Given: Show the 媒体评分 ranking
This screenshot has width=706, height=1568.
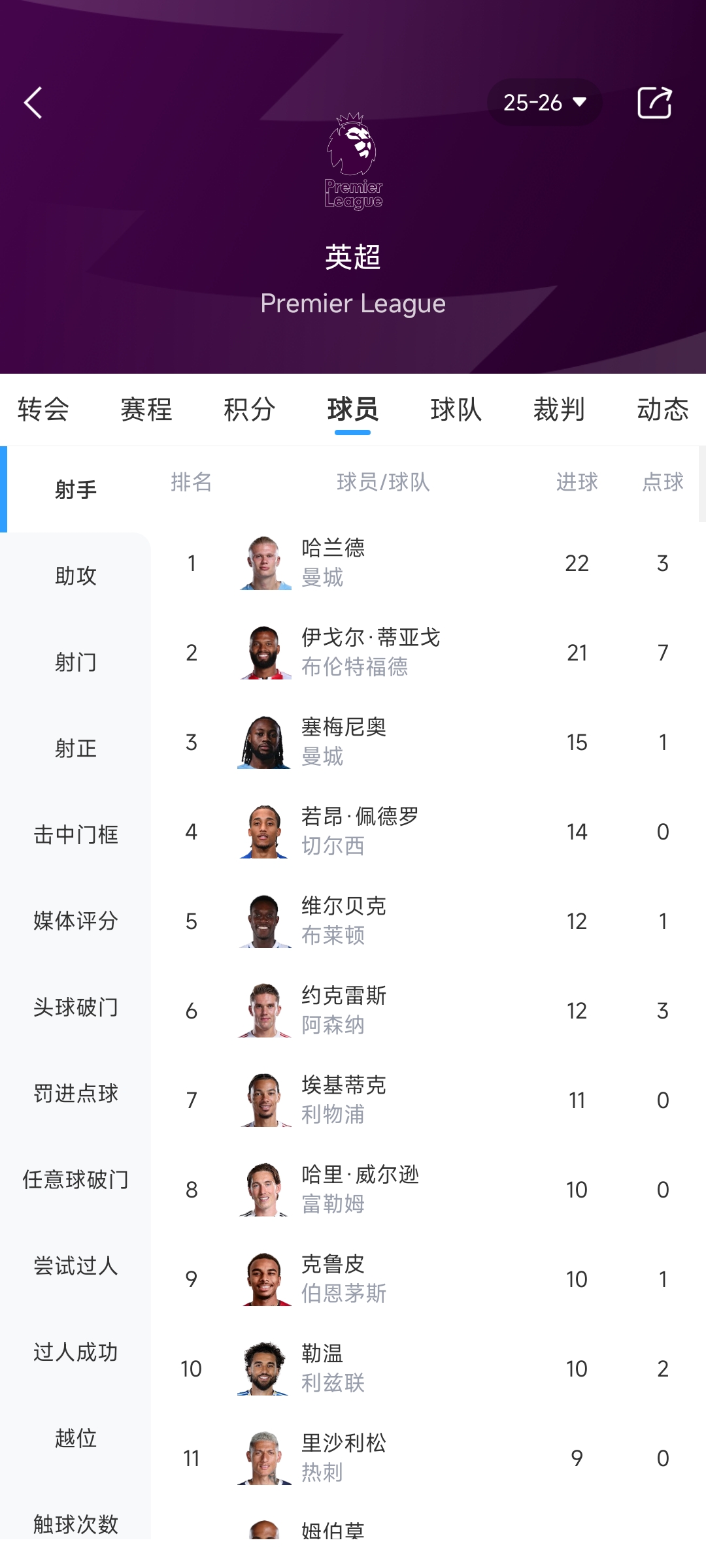Looking at the screenshot, I should (76, 921).
